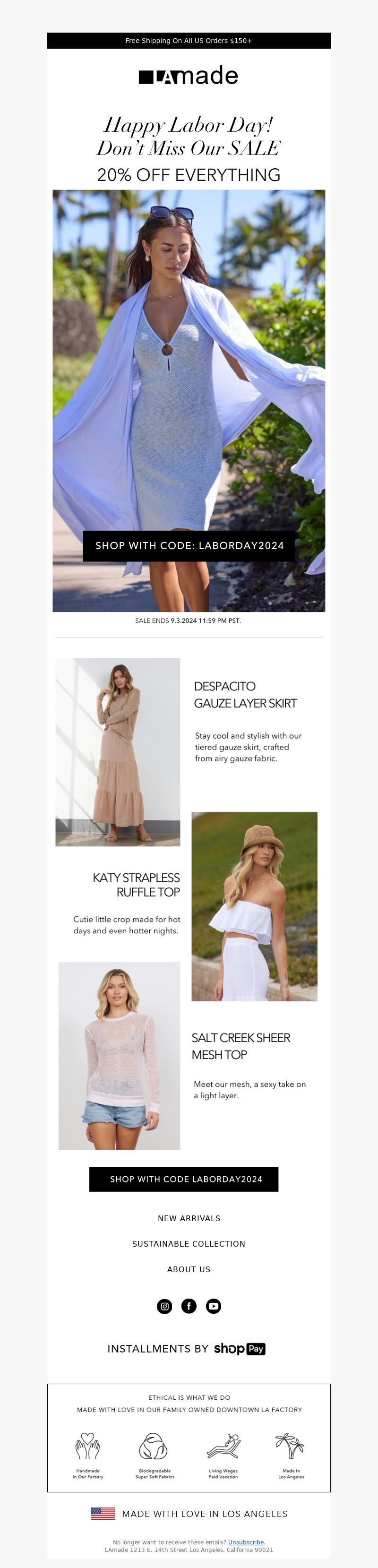The height and width of the screenshot is (1568, 378).
Task: Open the Despacito Gauze Layer Skirt photo
Action: coord(118,752)
